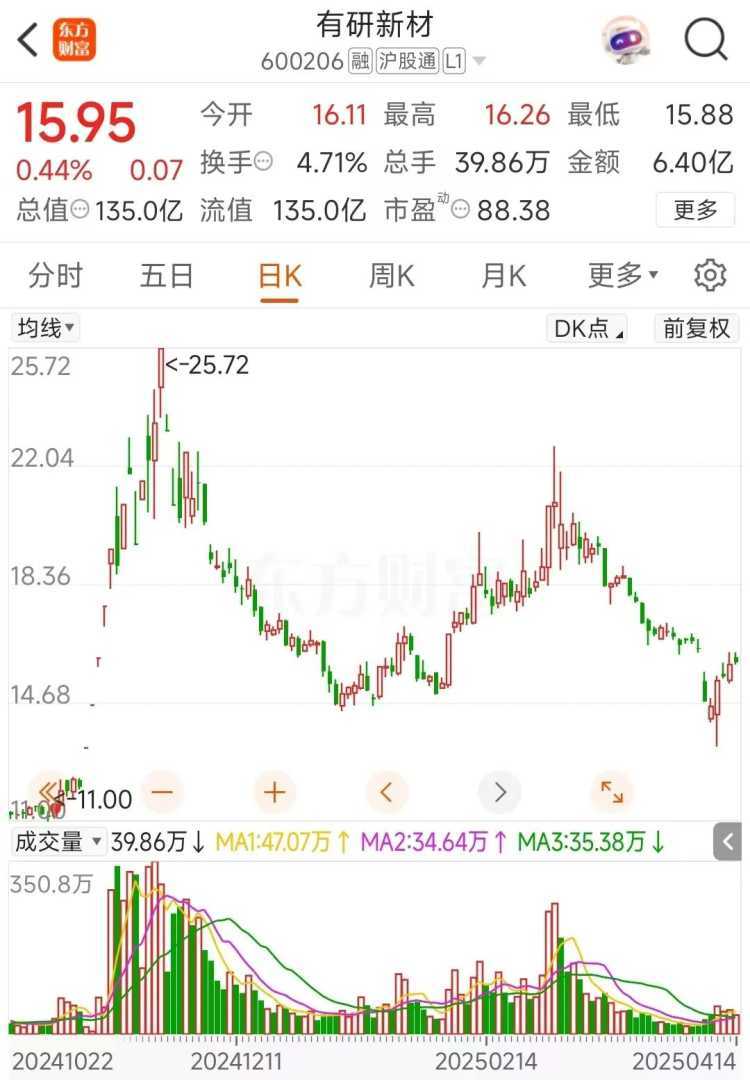Open the stock search magnifier
The width and height of the screenshot is (750, 1080).
click(x=705, y=40)
